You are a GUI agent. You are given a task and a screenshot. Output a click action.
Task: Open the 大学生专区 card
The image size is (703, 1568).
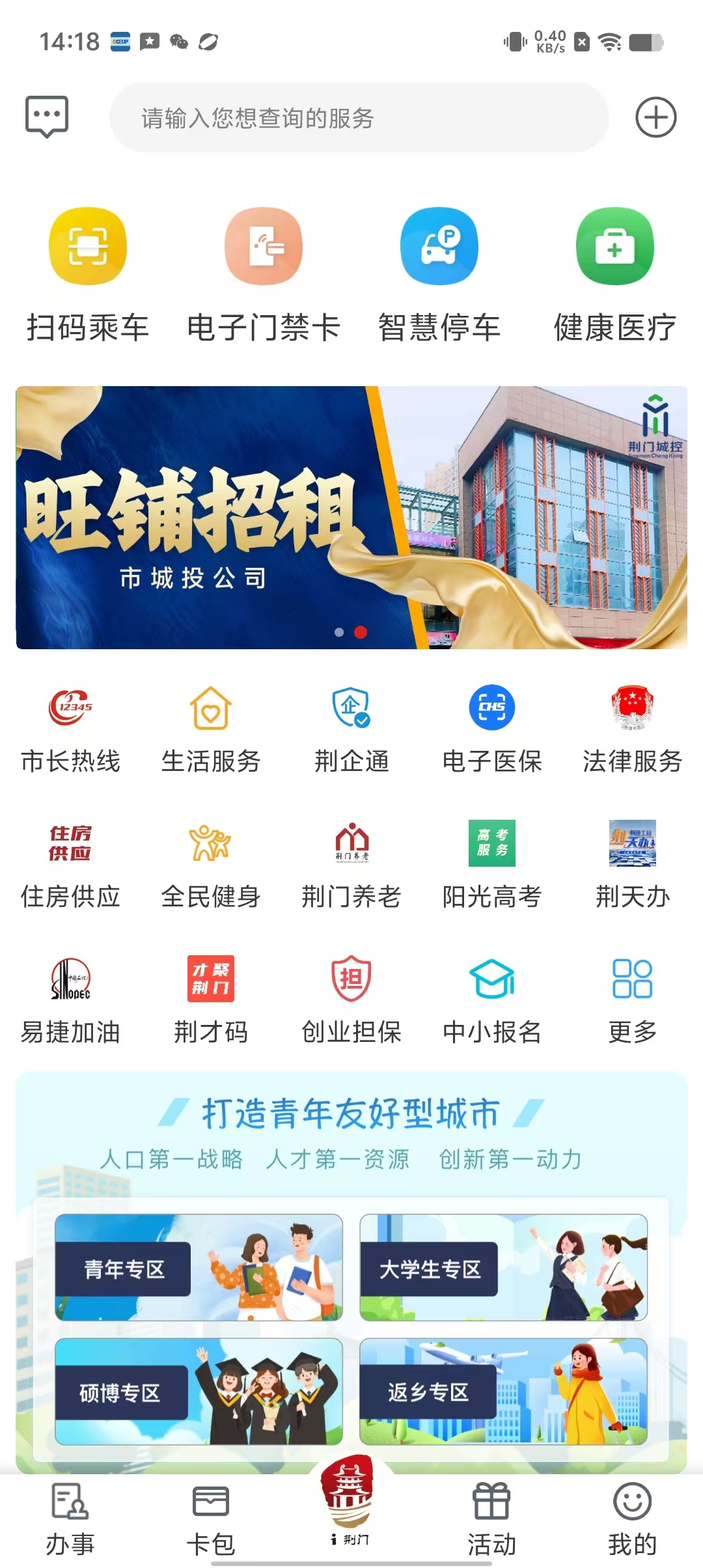click(x=503, y=1267)
